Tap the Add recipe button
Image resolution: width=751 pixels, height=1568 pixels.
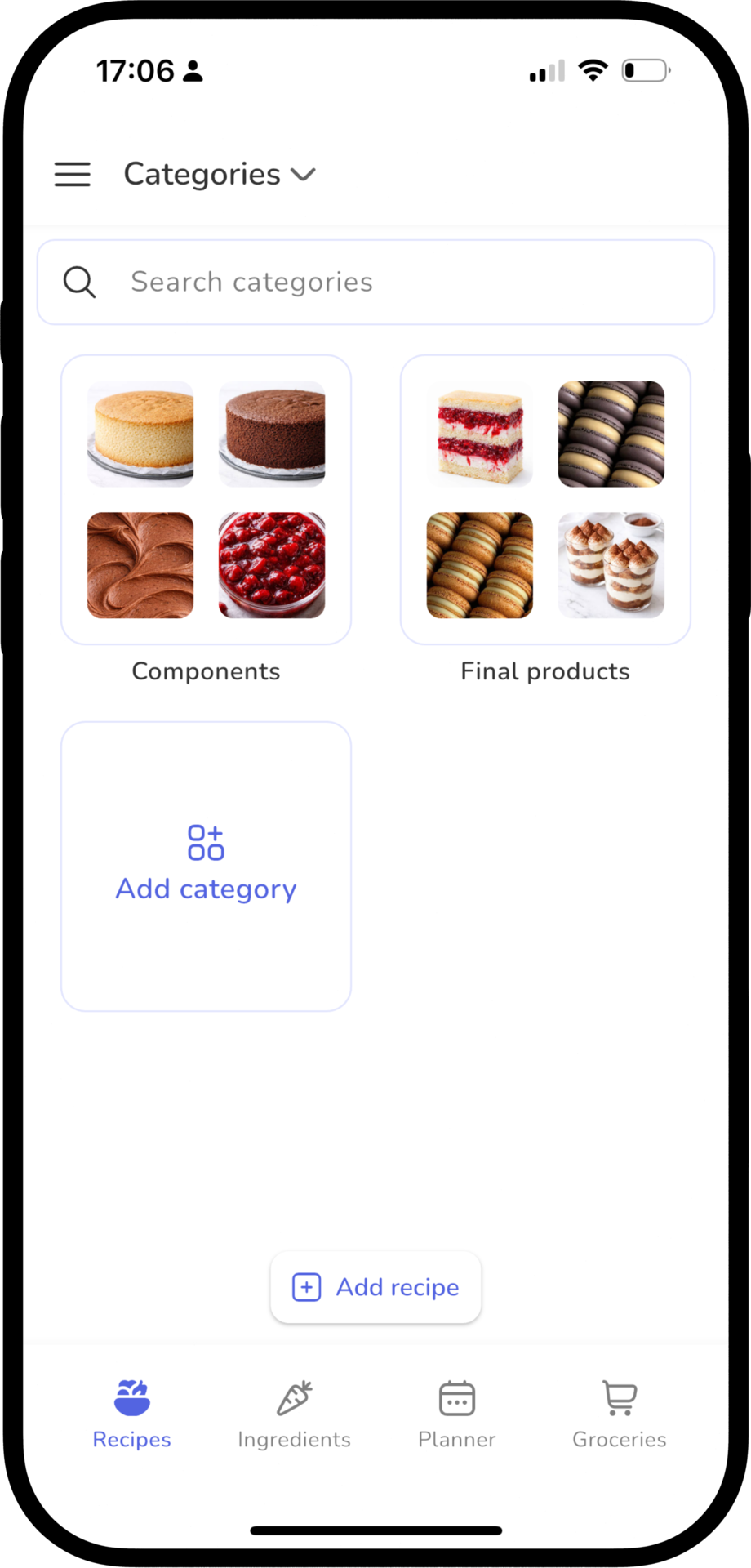(375, 1287)
